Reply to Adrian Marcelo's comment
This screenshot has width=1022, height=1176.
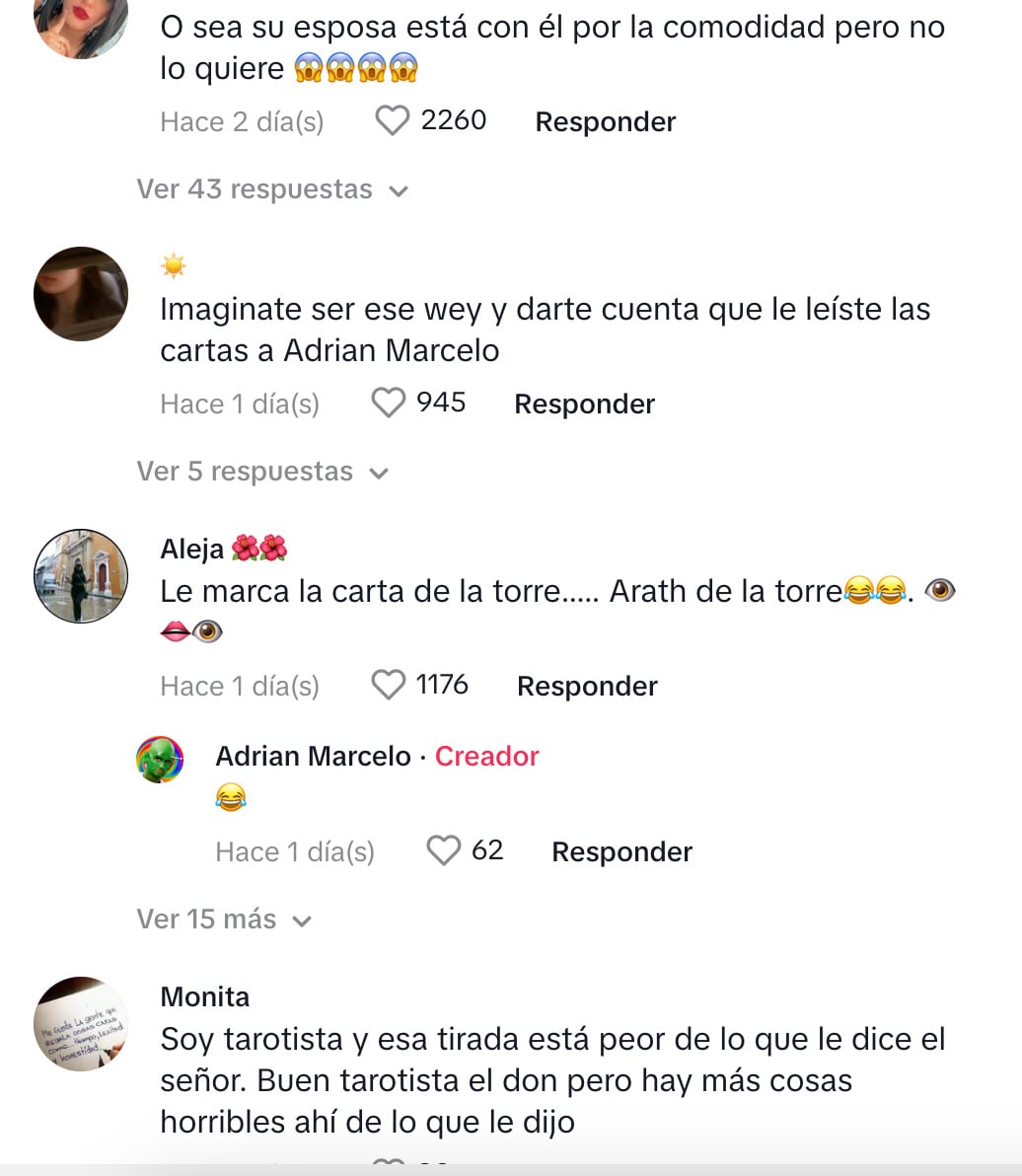621,851
